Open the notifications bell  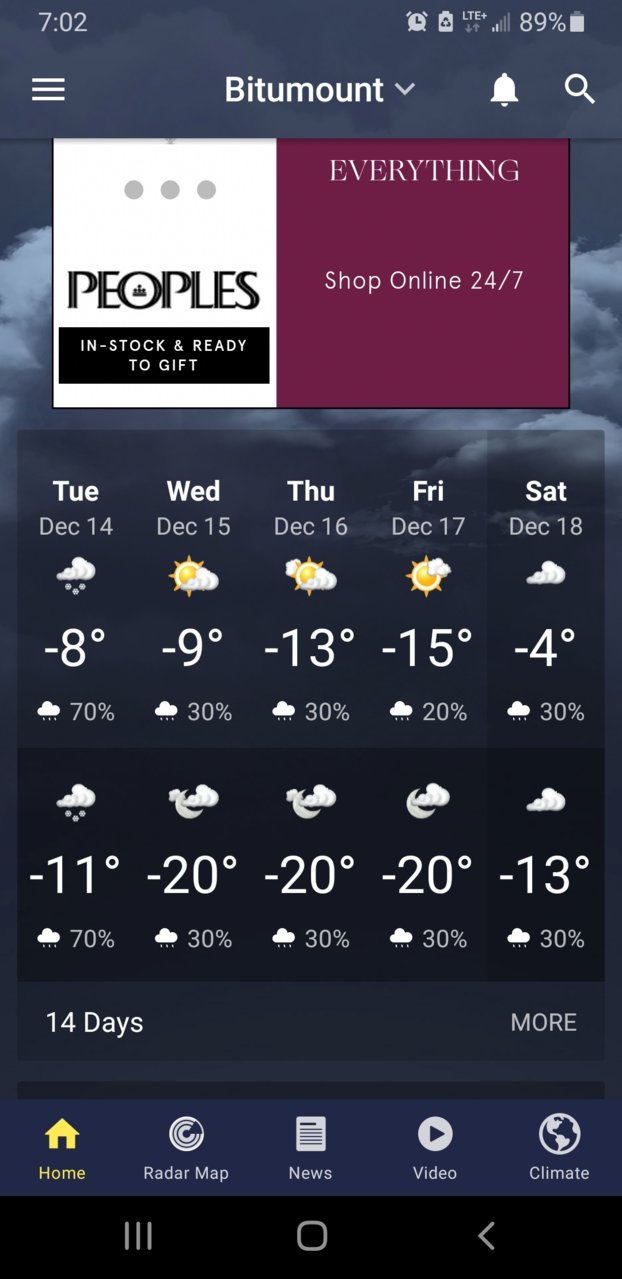point(504,90)
